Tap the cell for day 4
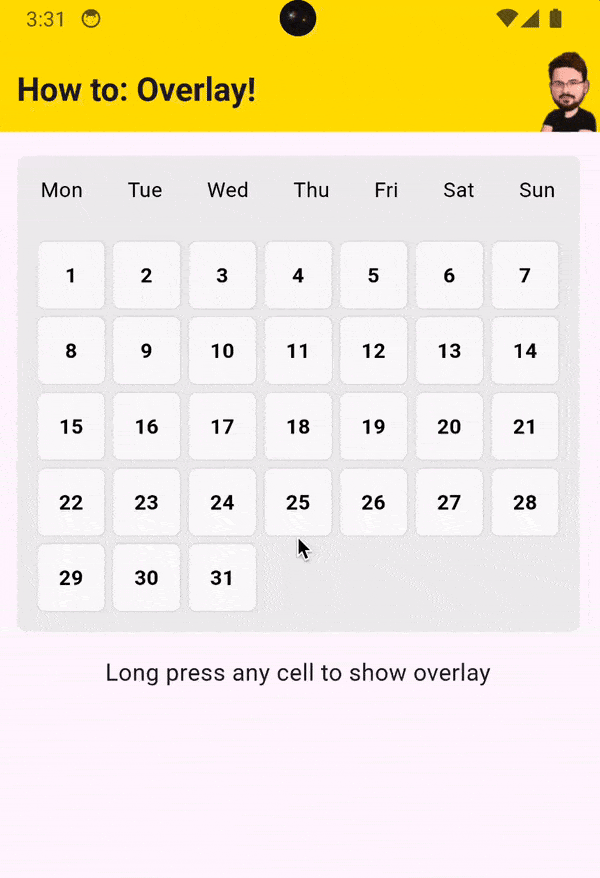 (298, 275)
